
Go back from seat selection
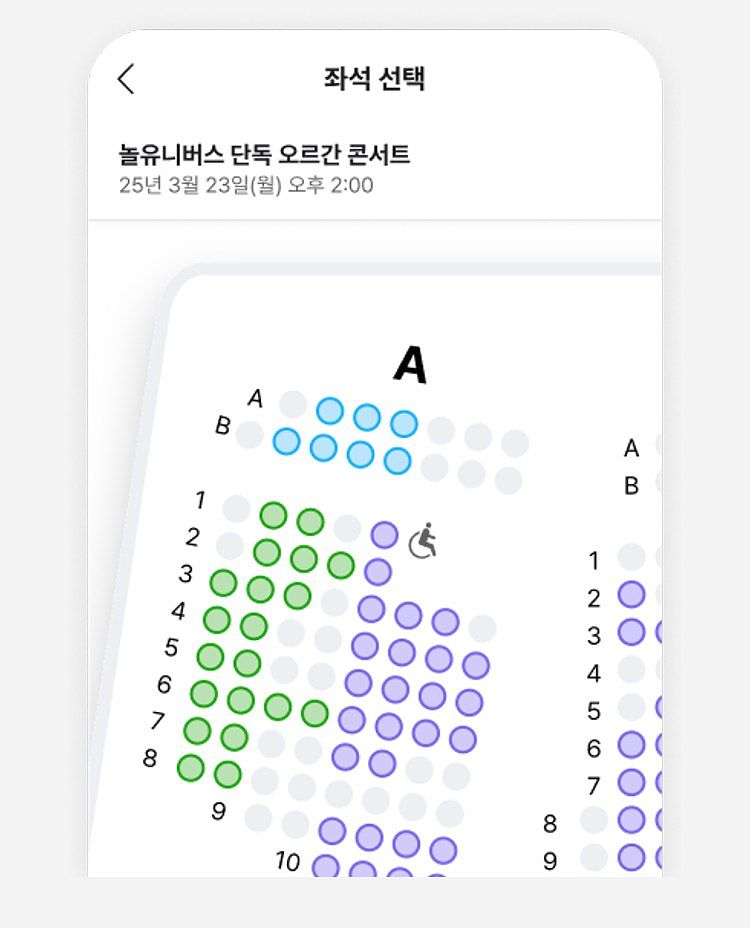pos(126,79)
